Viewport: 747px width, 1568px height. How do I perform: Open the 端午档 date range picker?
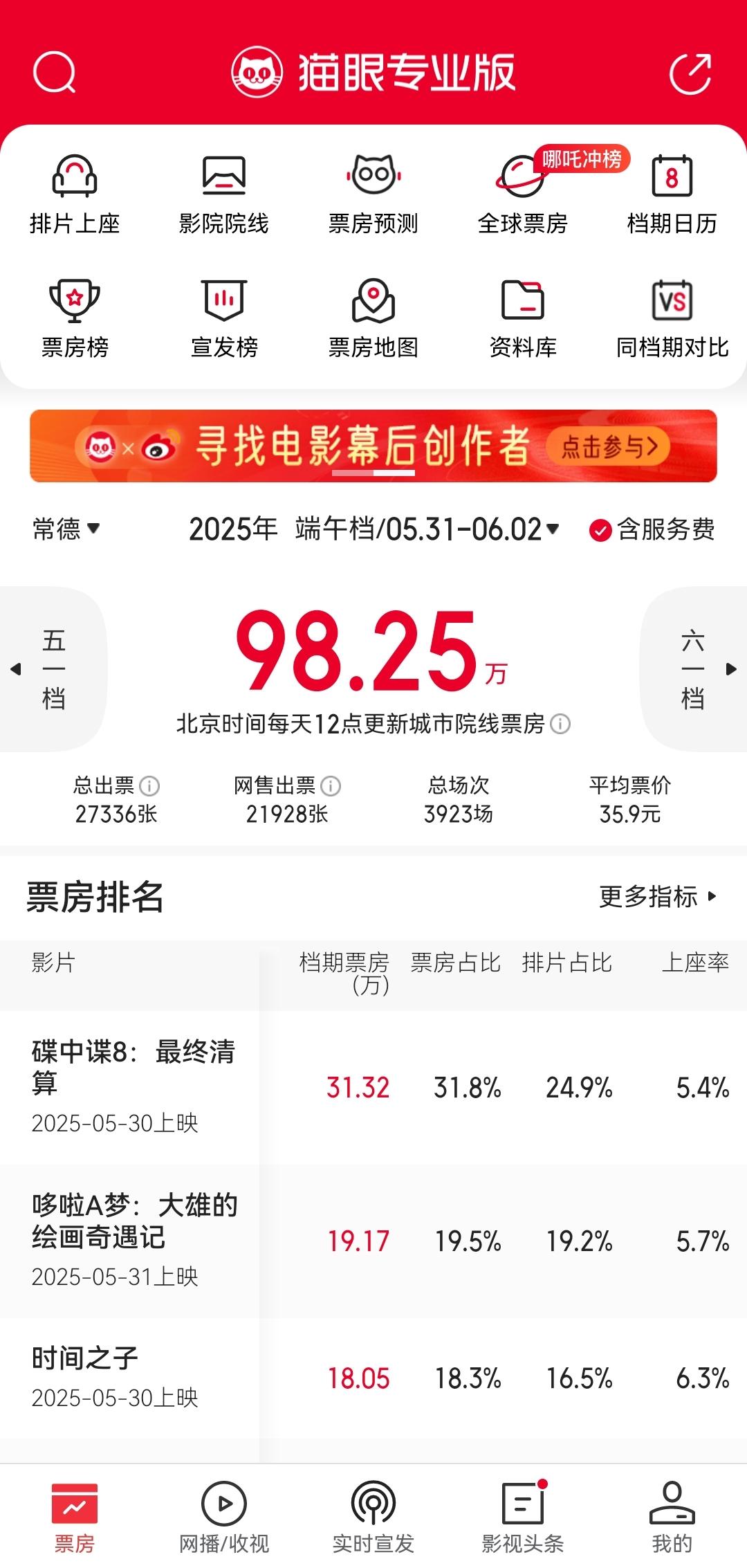coord(426,529)
